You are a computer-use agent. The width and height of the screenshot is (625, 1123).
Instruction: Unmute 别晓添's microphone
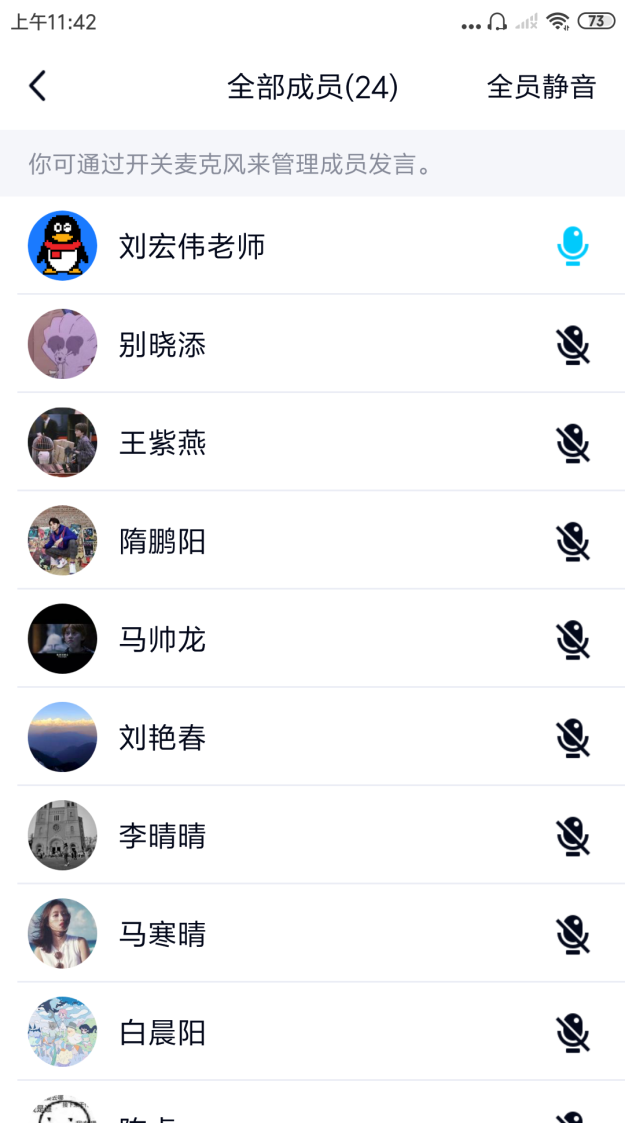coord(572,345)
